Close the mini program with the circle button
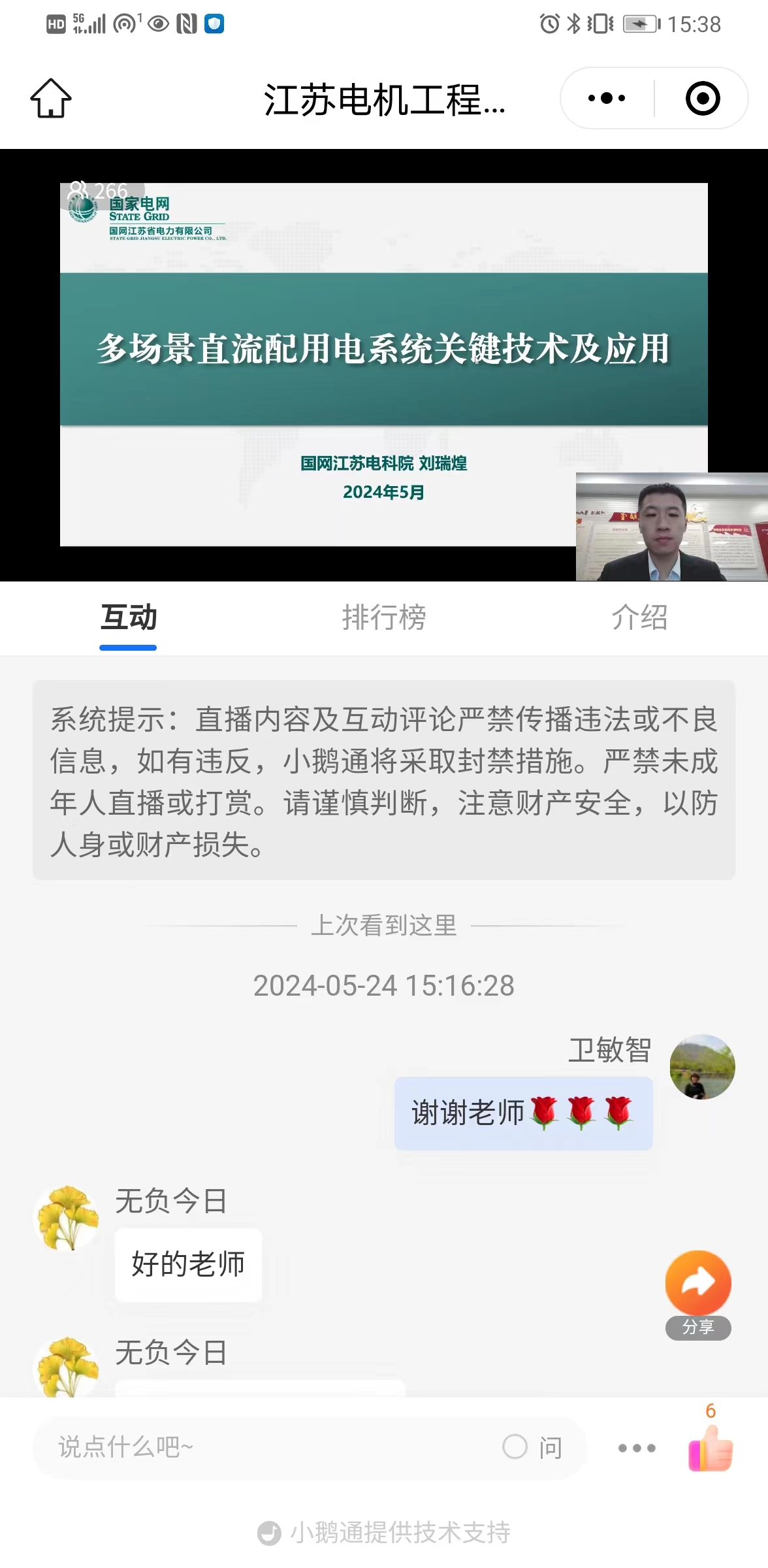Viewport: 768px width, 1568px height. 702,99
